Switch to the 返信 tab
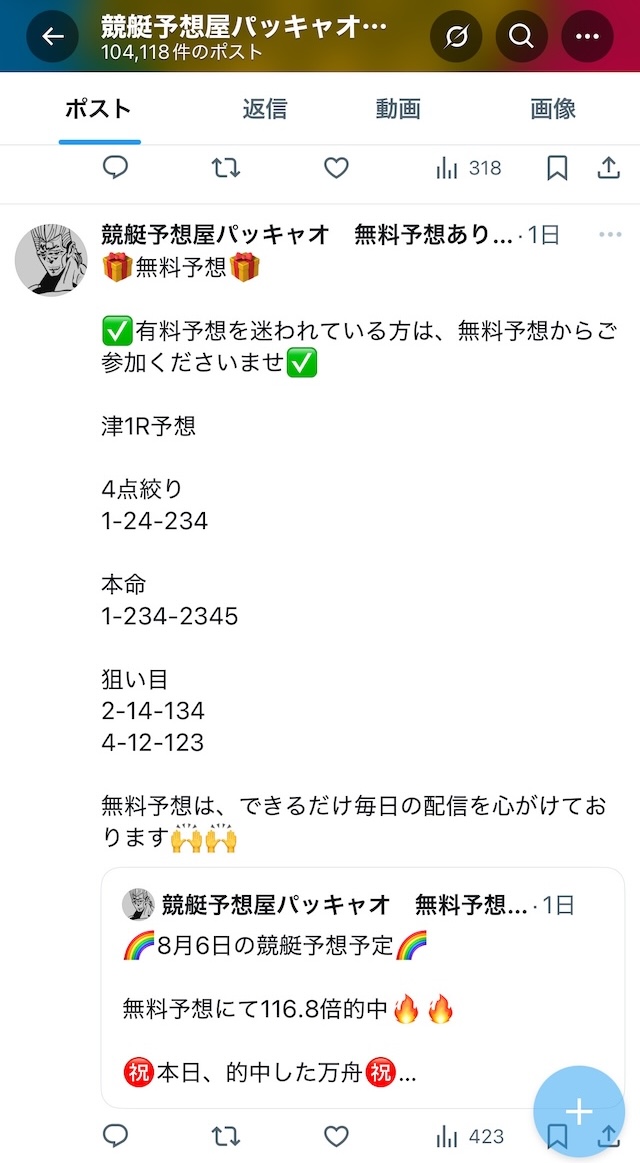 (x=264, y=109)
